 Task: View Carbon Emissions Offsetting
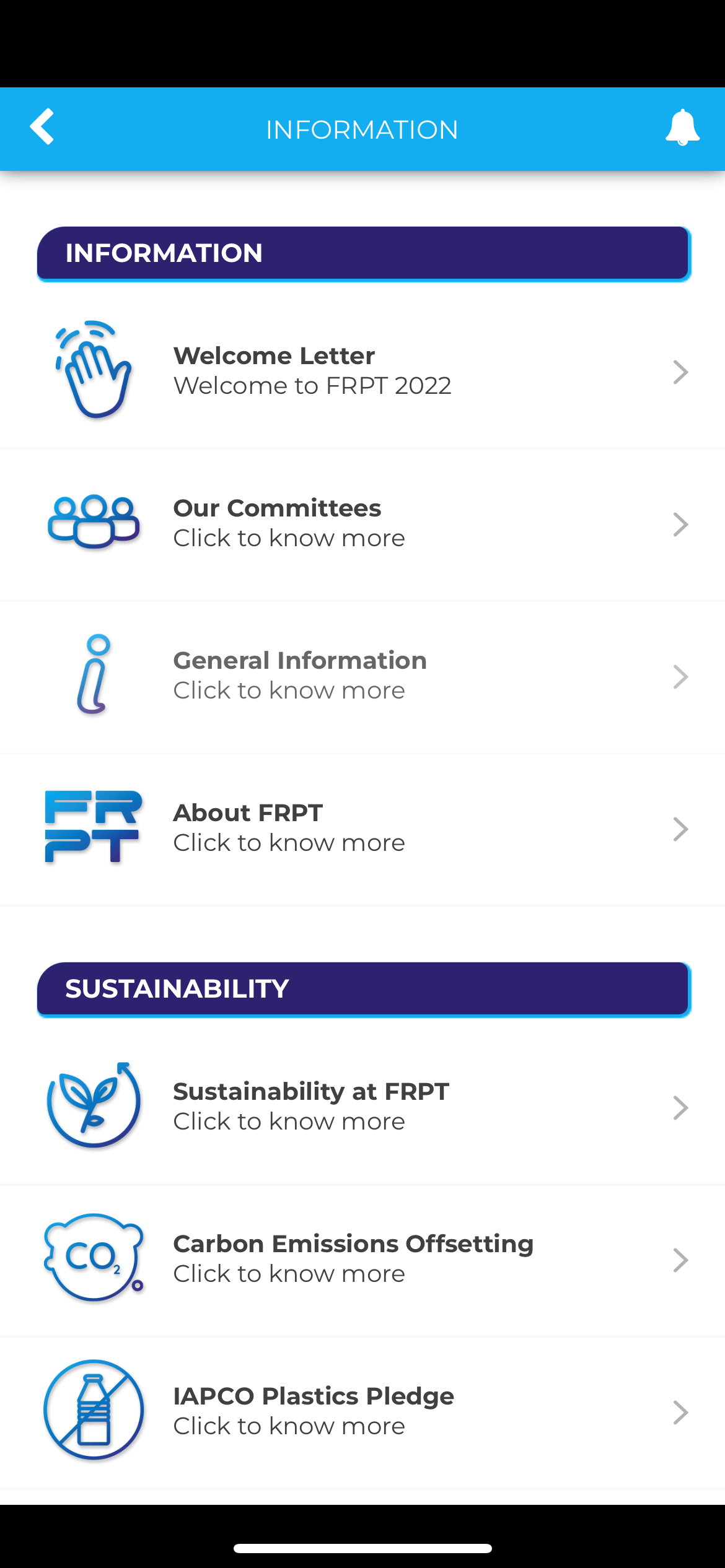pyautogui.click(x=362, y=1260)
